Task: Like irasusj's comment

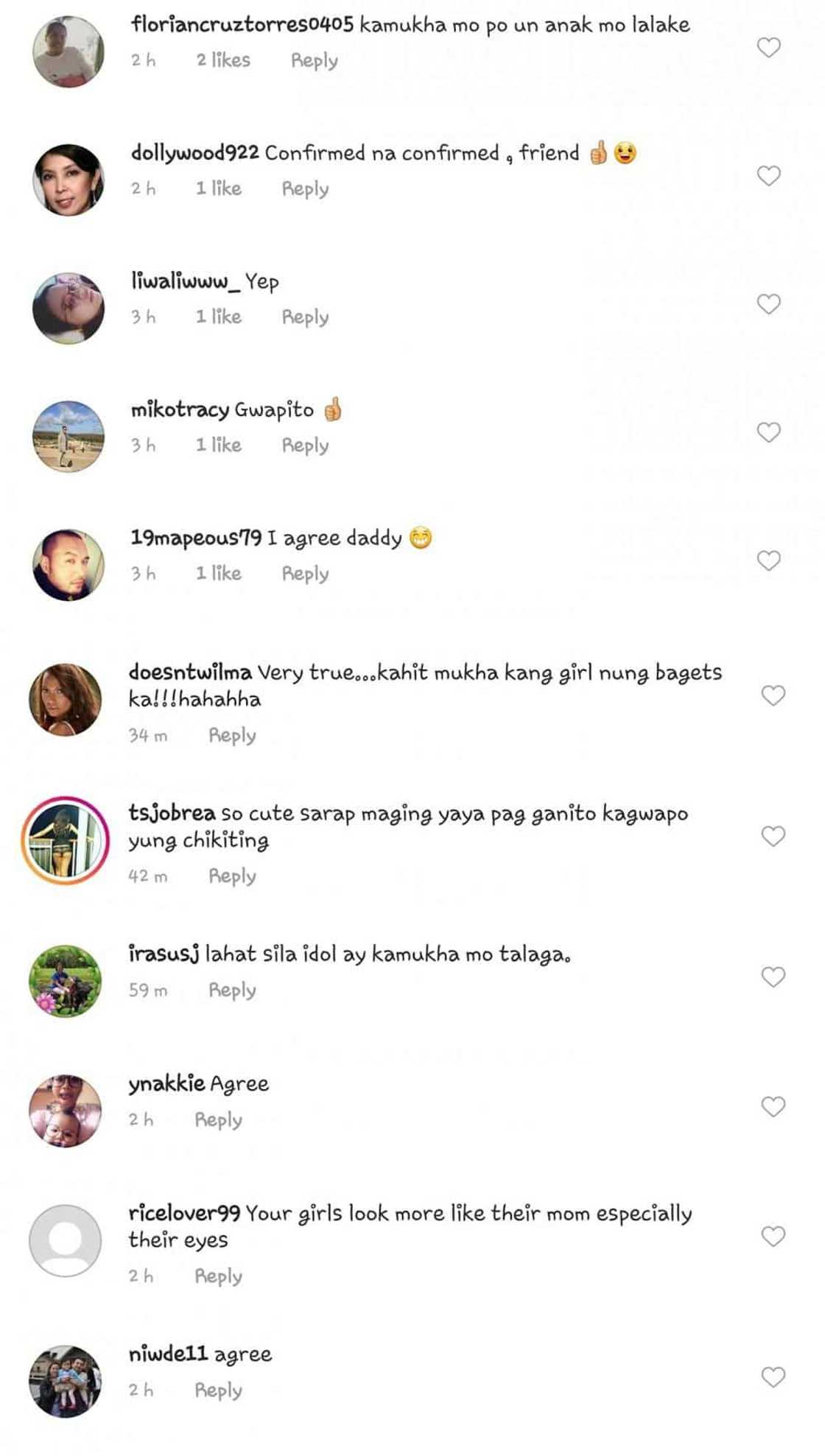Action: (x=773, y=977)
